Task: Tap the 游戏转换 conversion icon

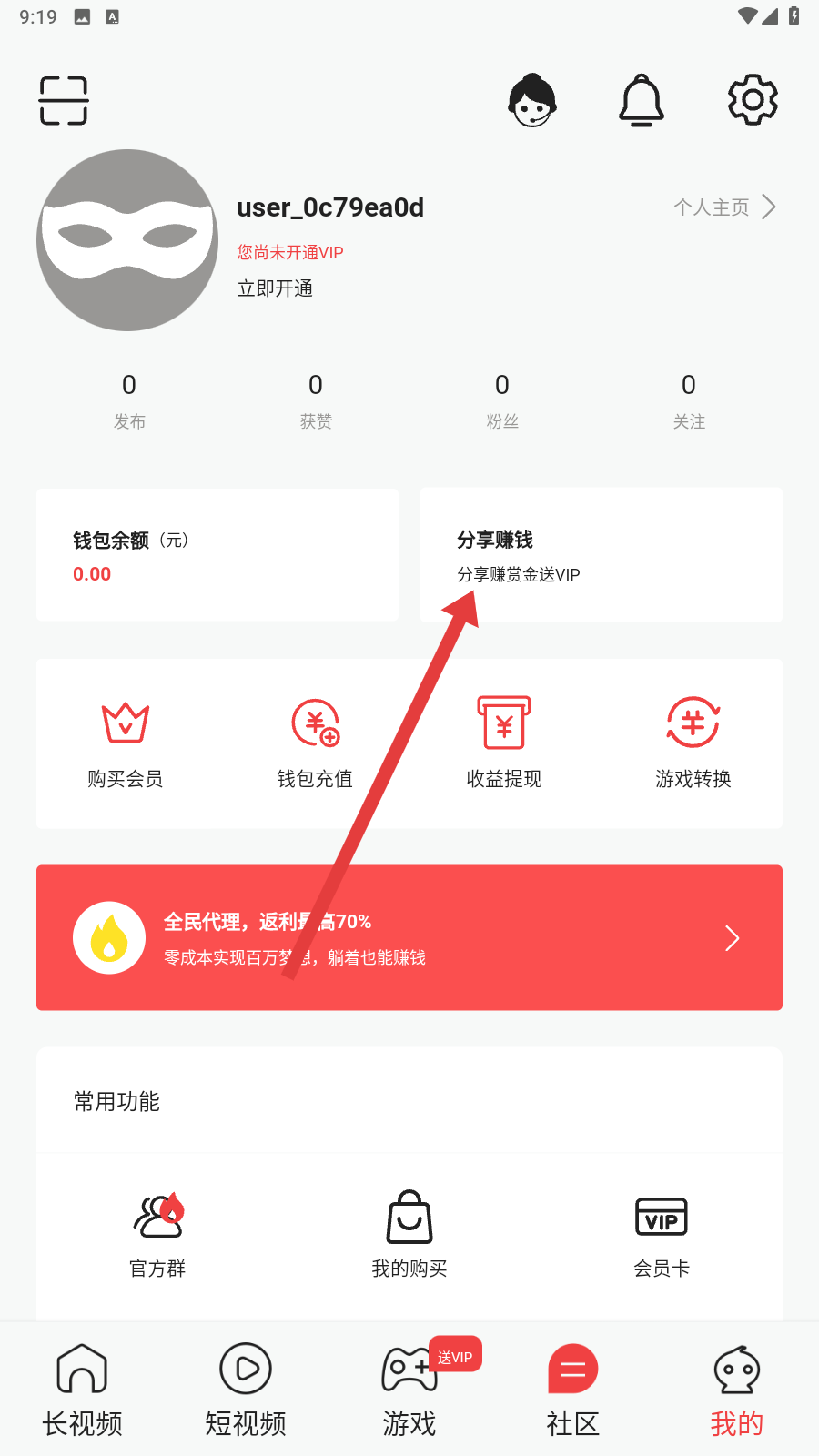Action: (693, 723)
